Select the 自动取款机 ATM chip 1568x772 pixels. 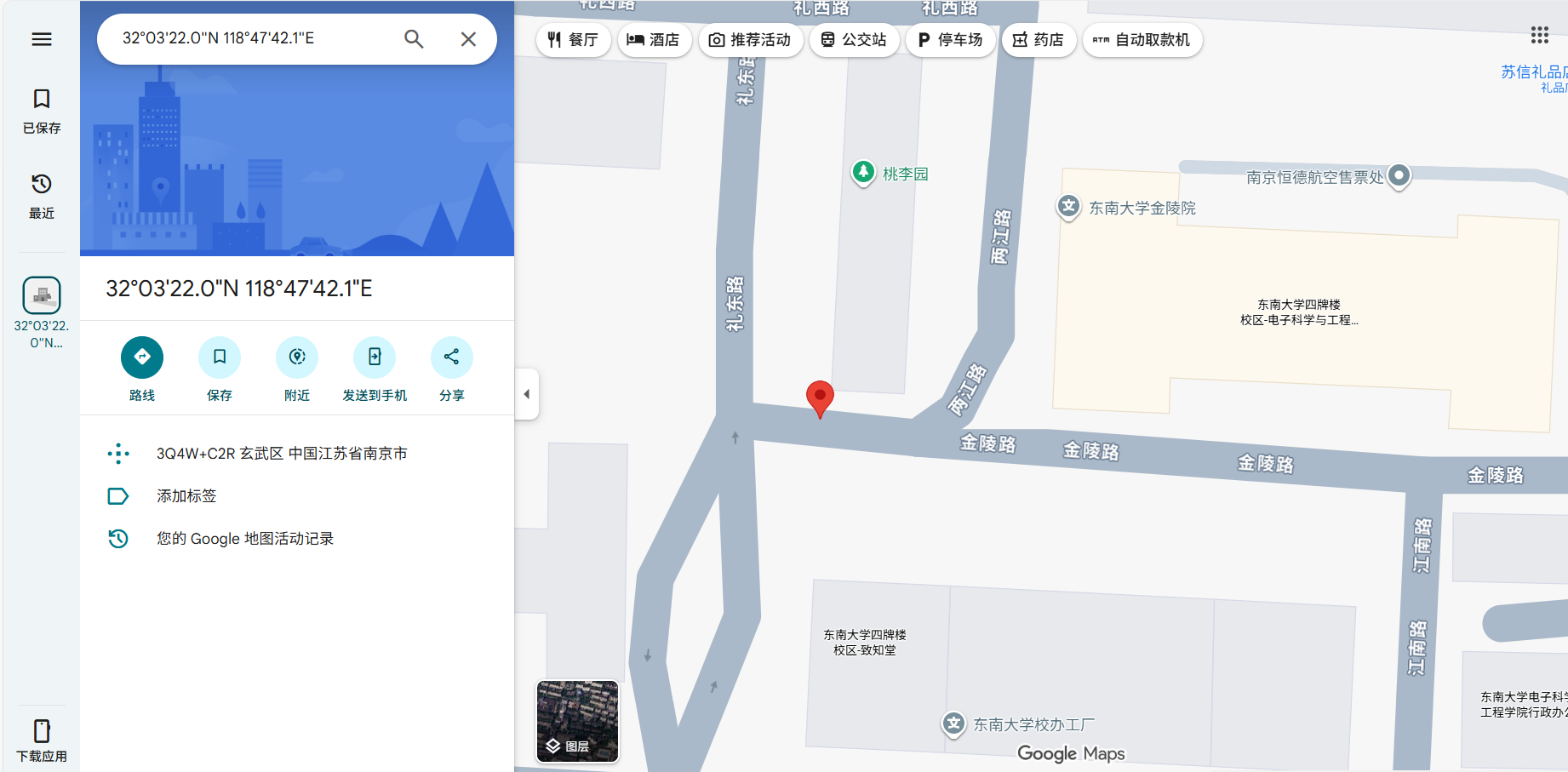pos(1142,40)
